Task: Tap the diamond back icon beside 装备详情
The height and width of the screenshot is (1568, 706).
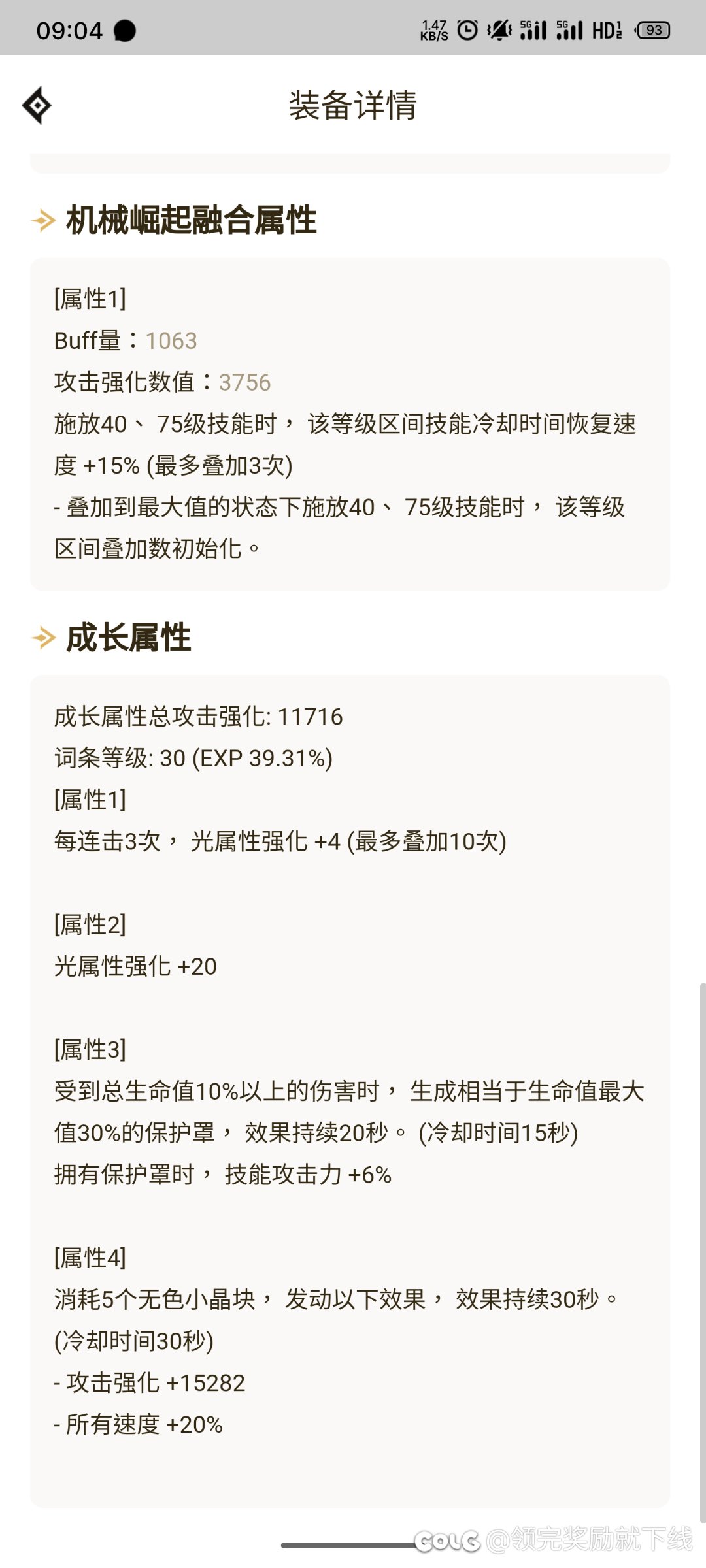Action: pyautogui.click(x=37, y=105)
